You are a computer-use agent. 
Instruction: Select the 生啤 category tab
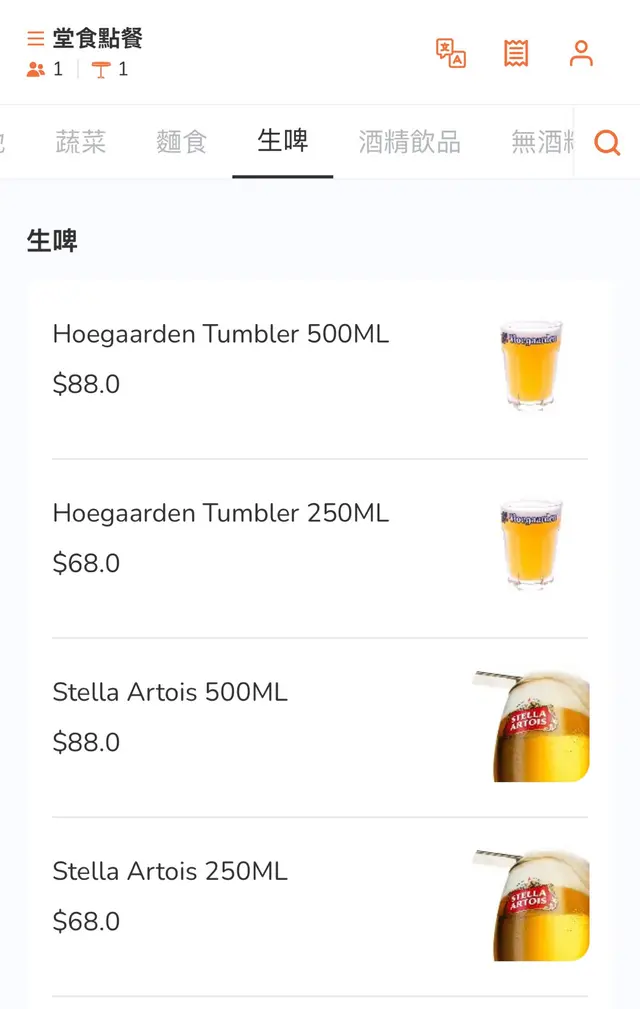282,142
